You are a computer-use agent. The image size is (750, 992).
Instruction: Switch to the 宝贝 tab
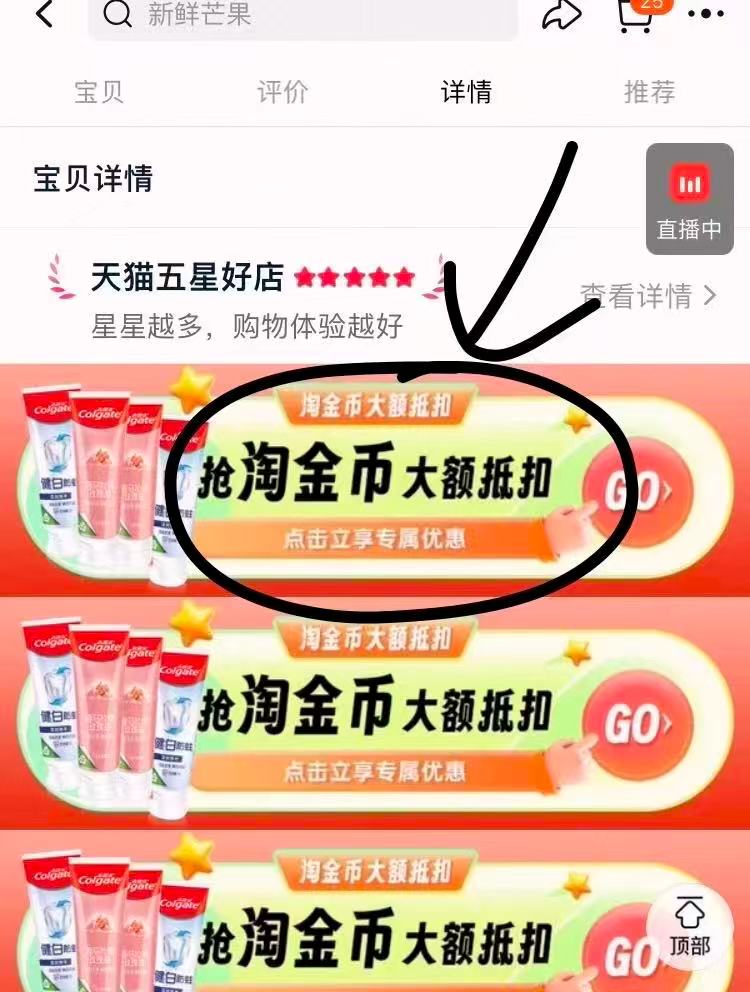click(99, 92)
